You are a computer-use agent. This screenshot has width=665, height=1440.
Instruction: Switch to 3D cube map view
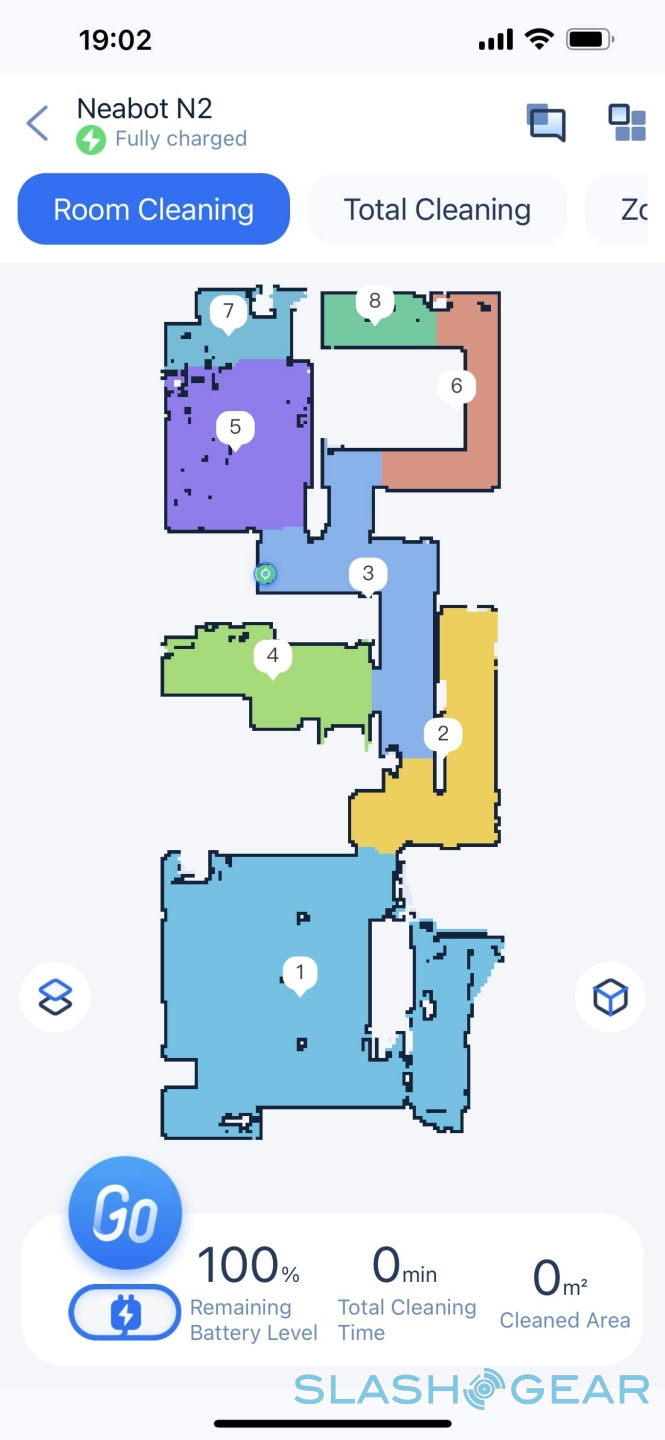click(610, 997)
